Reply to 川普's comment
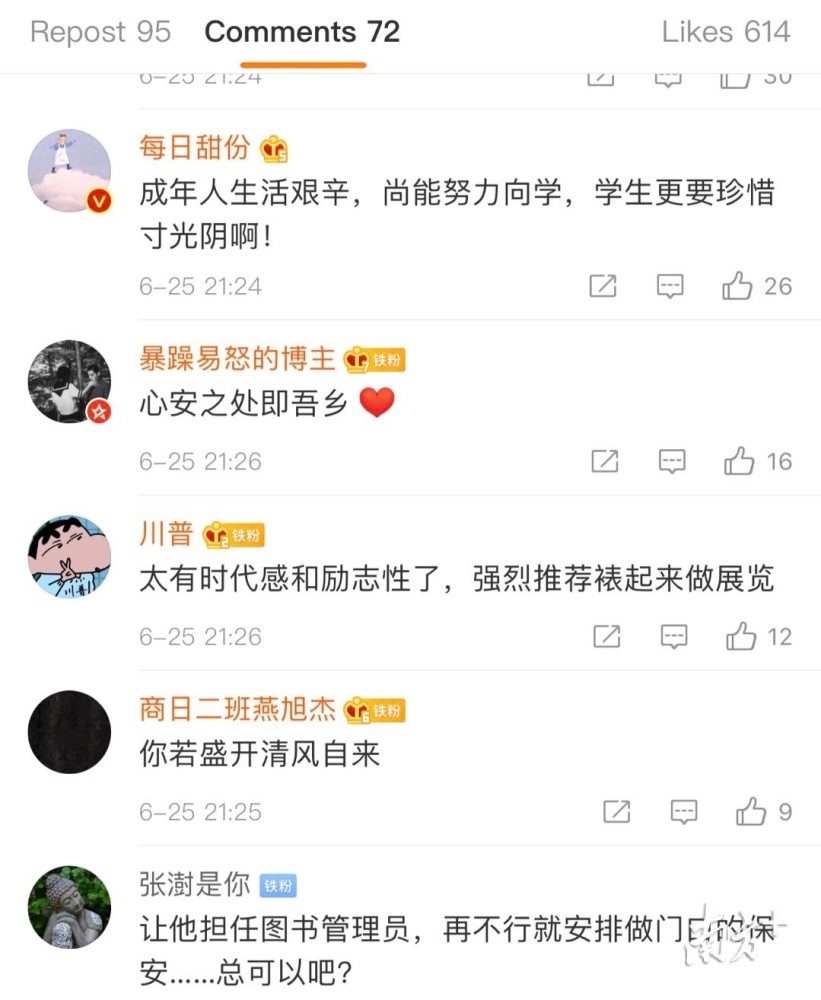821x1000 pixels. [x=675, y=637]
